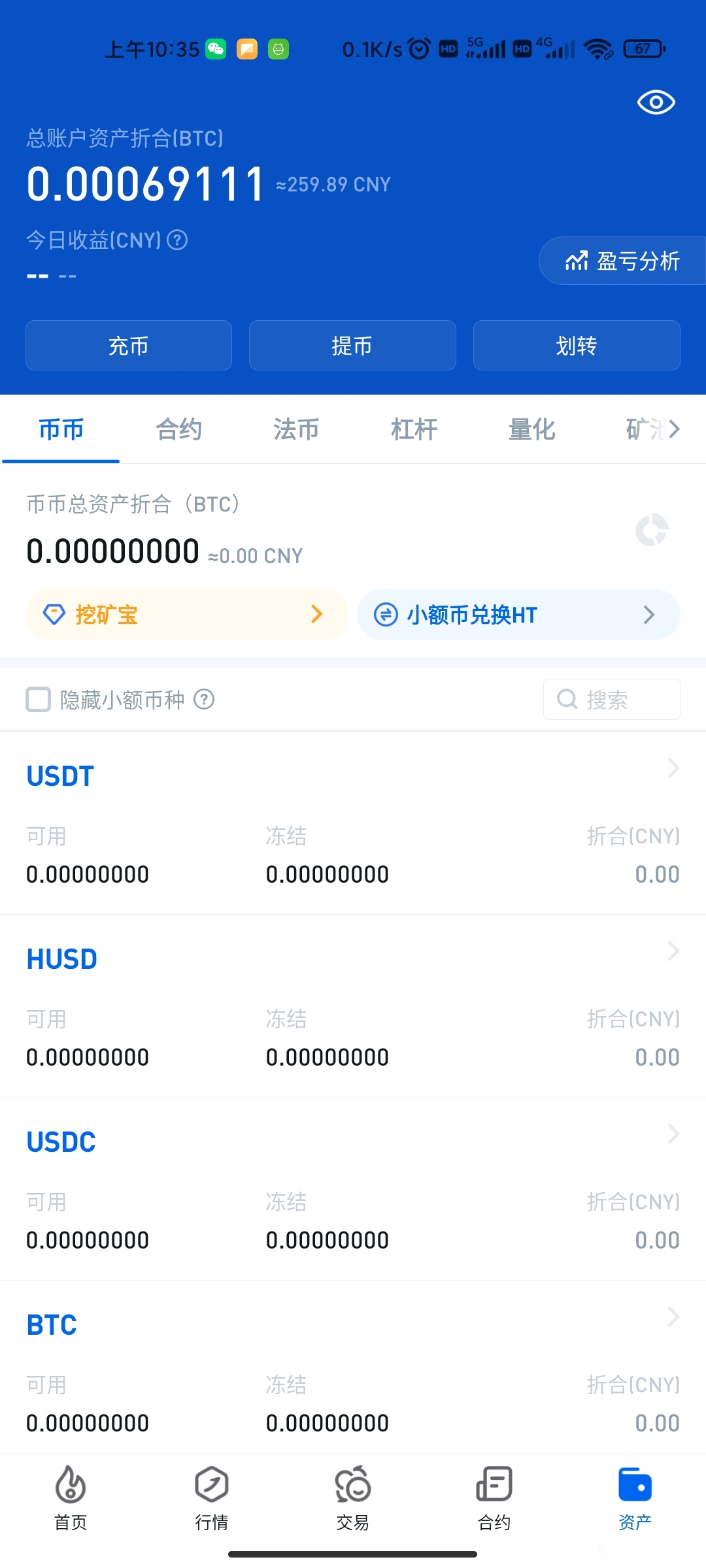The height and width of the screenshot is (1568, 706).
Task: Open 盈亏分析 profit and loss analysis
Action: 622,261
